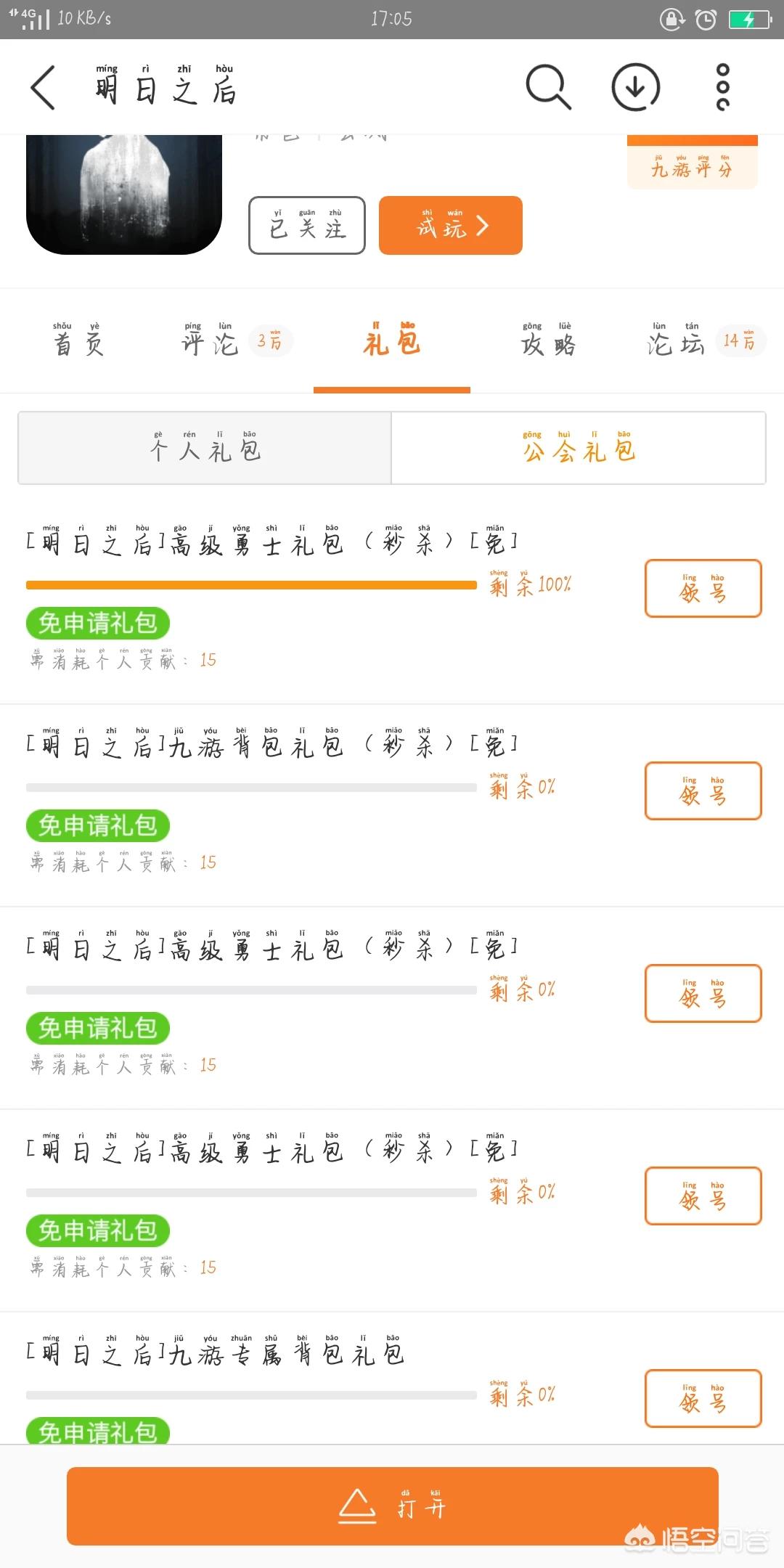Switch to the 首页 tab

[78, 341]
